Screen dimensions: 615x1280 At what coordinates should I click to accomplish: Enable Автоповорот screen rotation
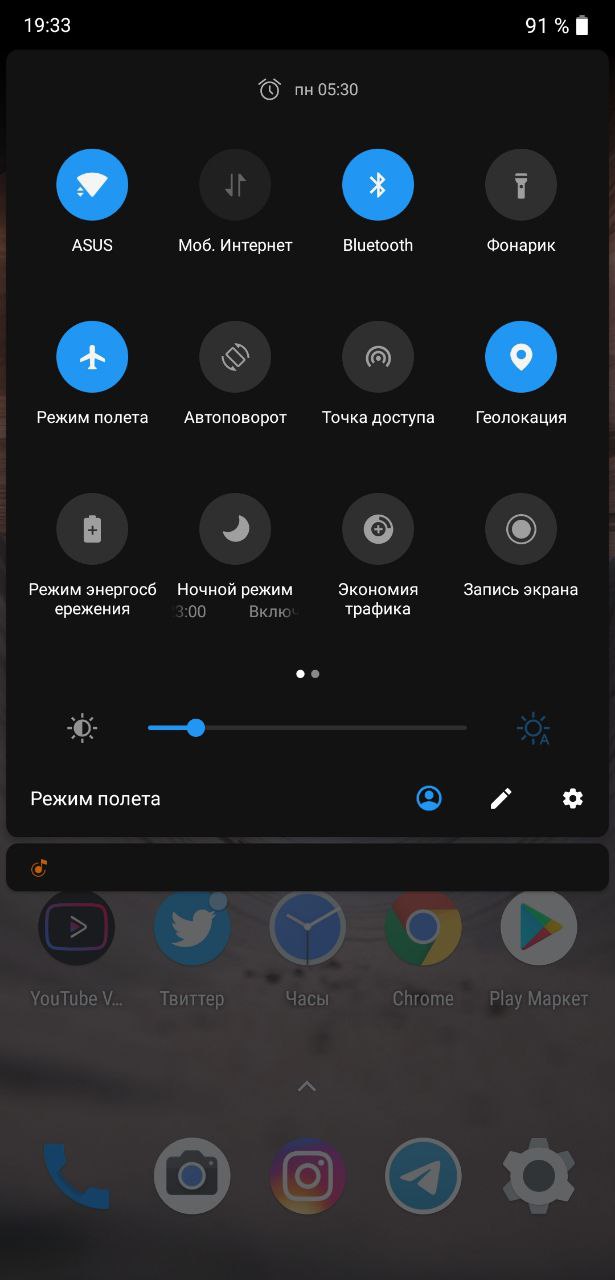pyautogui.click(x=235, y=357)
